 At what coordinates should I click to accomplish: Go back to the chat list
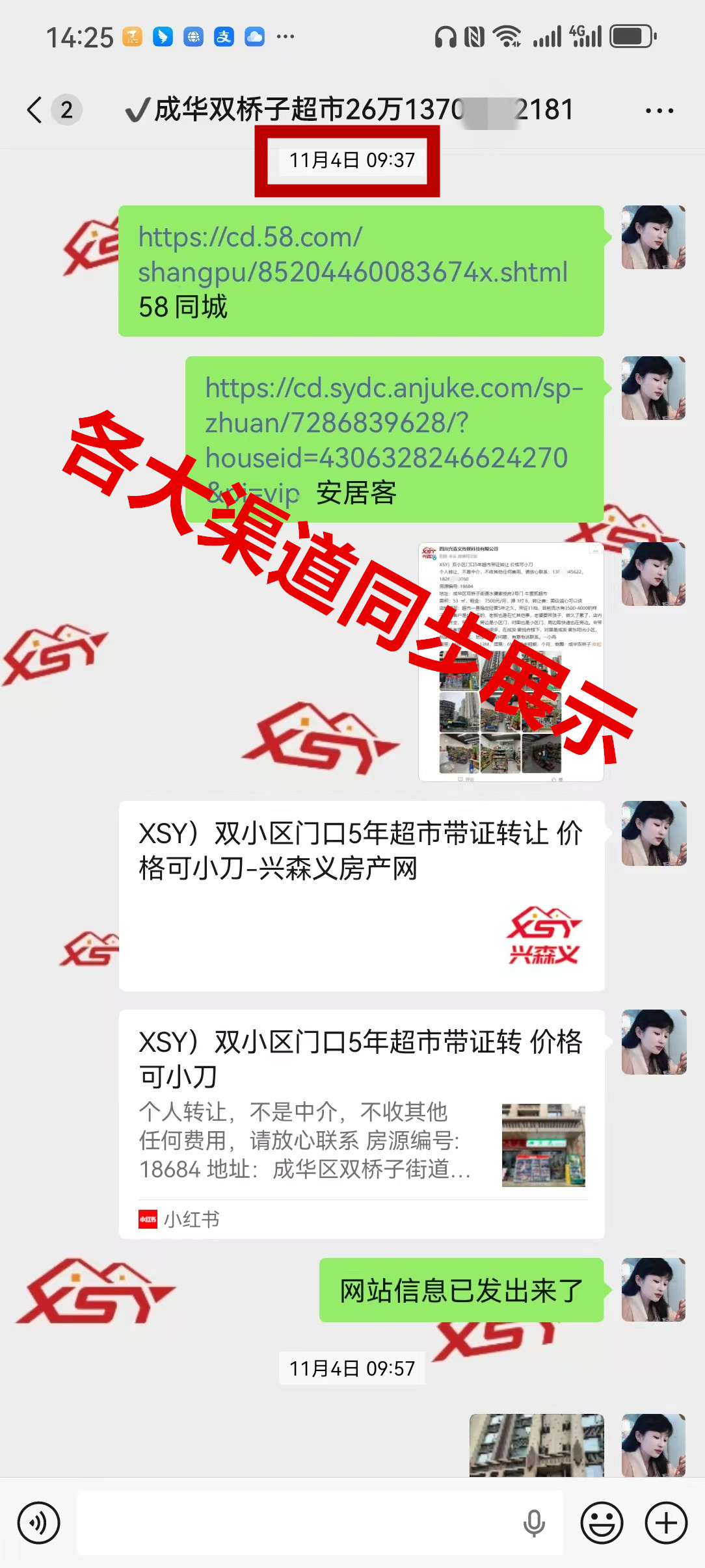[35, 110]
